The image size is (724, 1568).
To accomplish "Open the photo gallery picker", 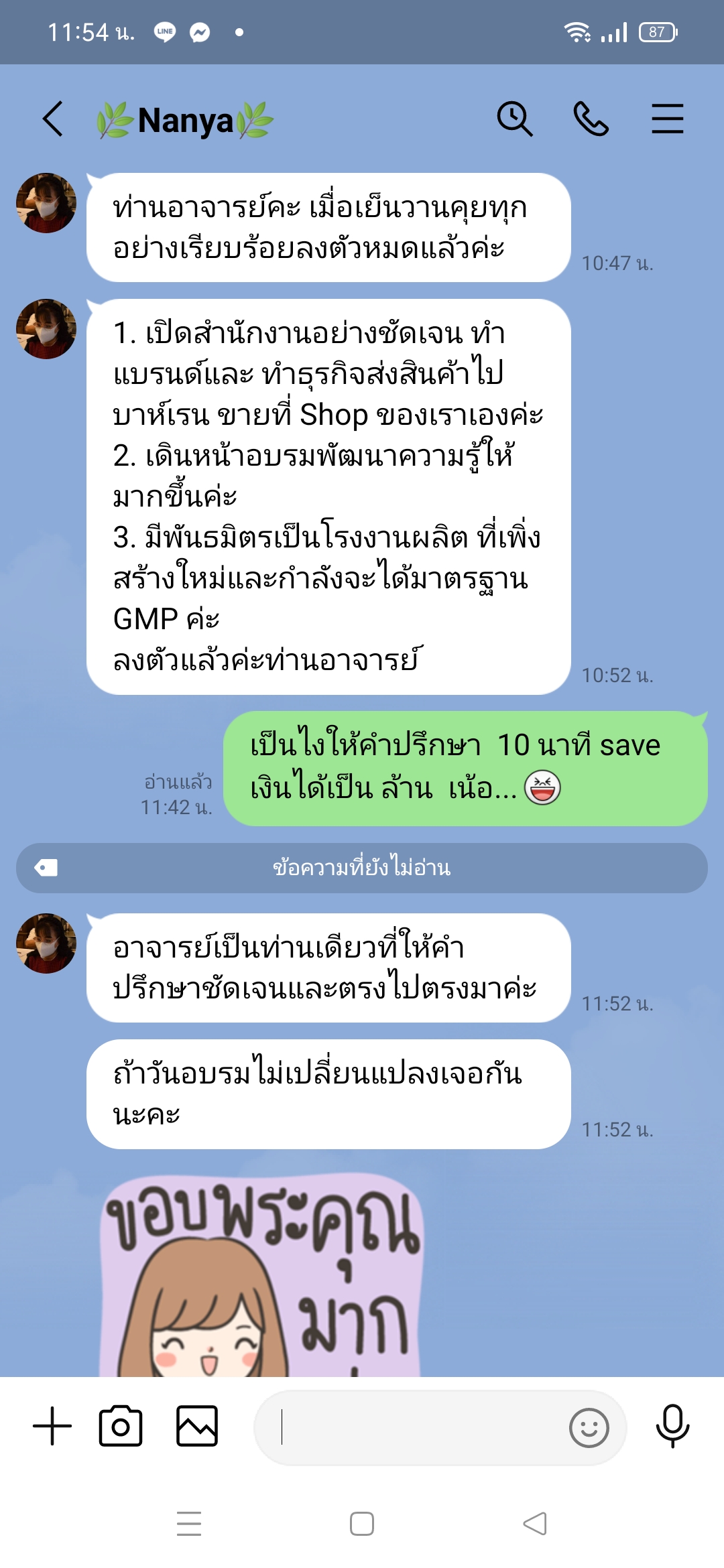I will tap(197, 1426).
